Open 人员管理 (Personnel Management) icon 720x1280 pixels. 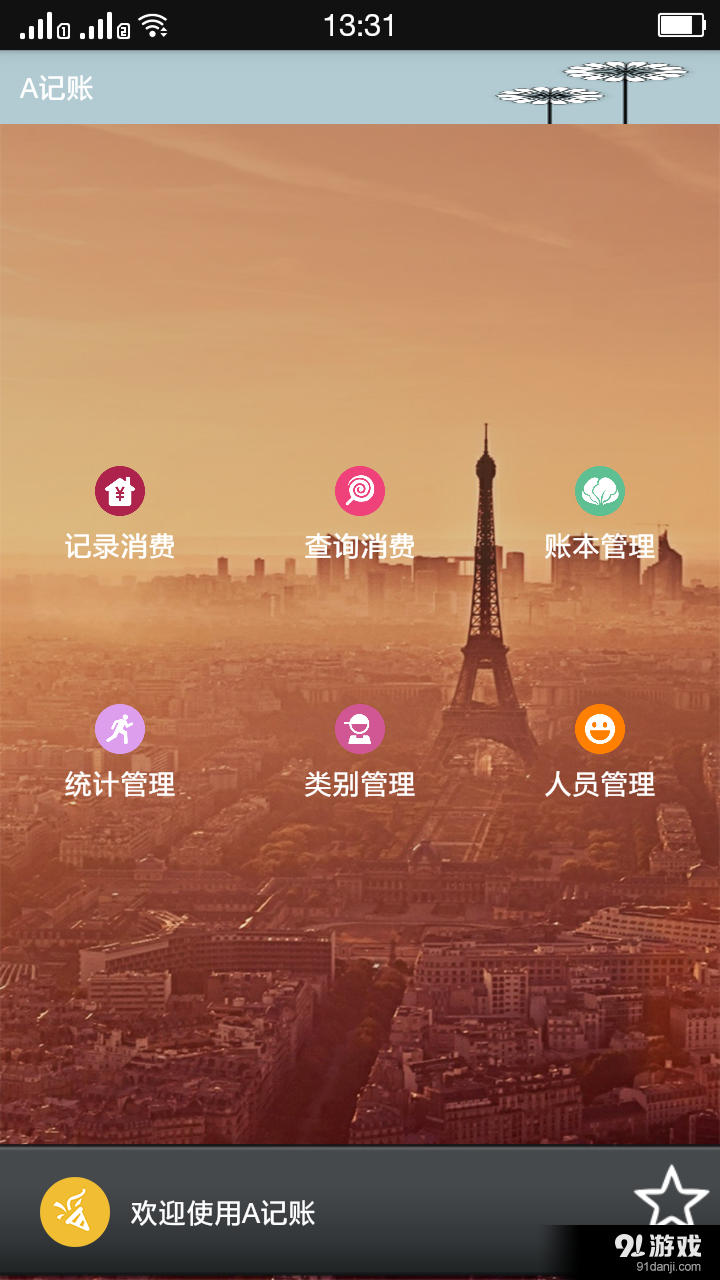600,729
